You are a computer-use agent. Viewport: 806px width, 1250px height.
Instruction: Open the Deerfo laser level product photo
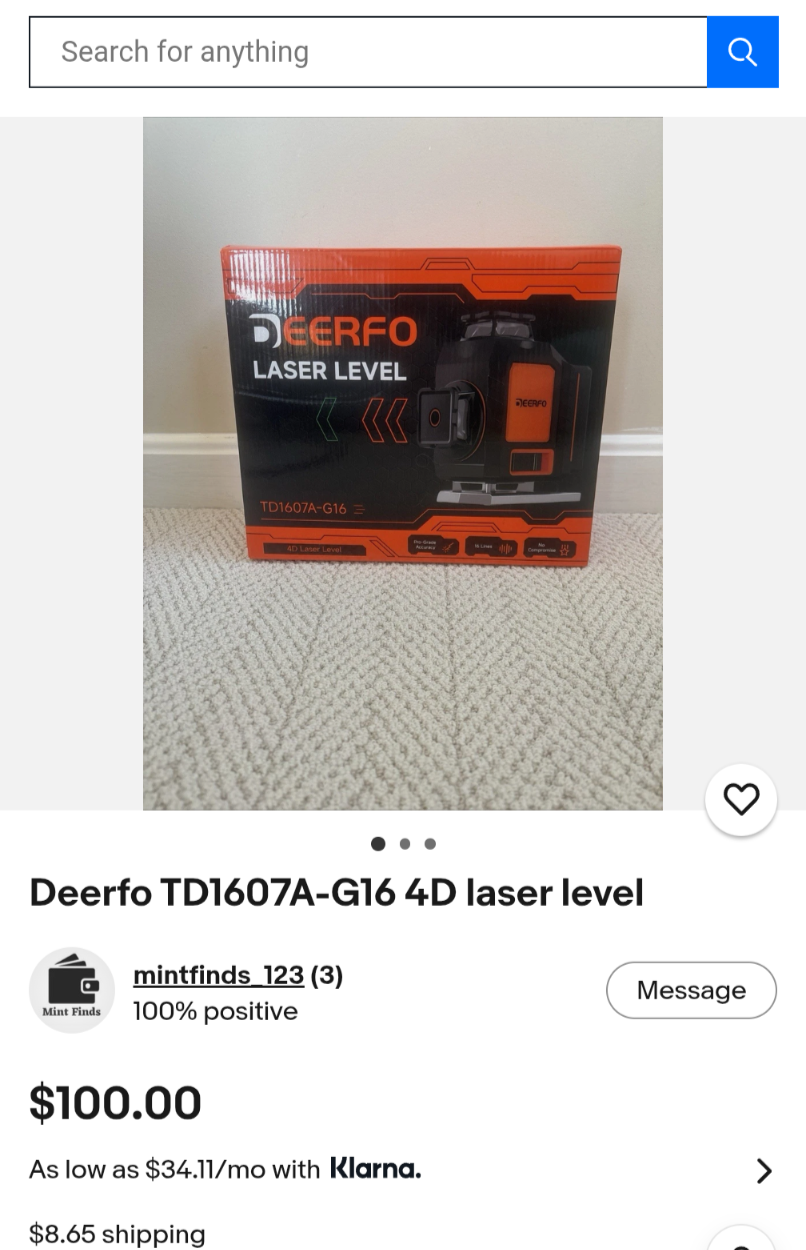pyautogui.click(x=402, y=463)
